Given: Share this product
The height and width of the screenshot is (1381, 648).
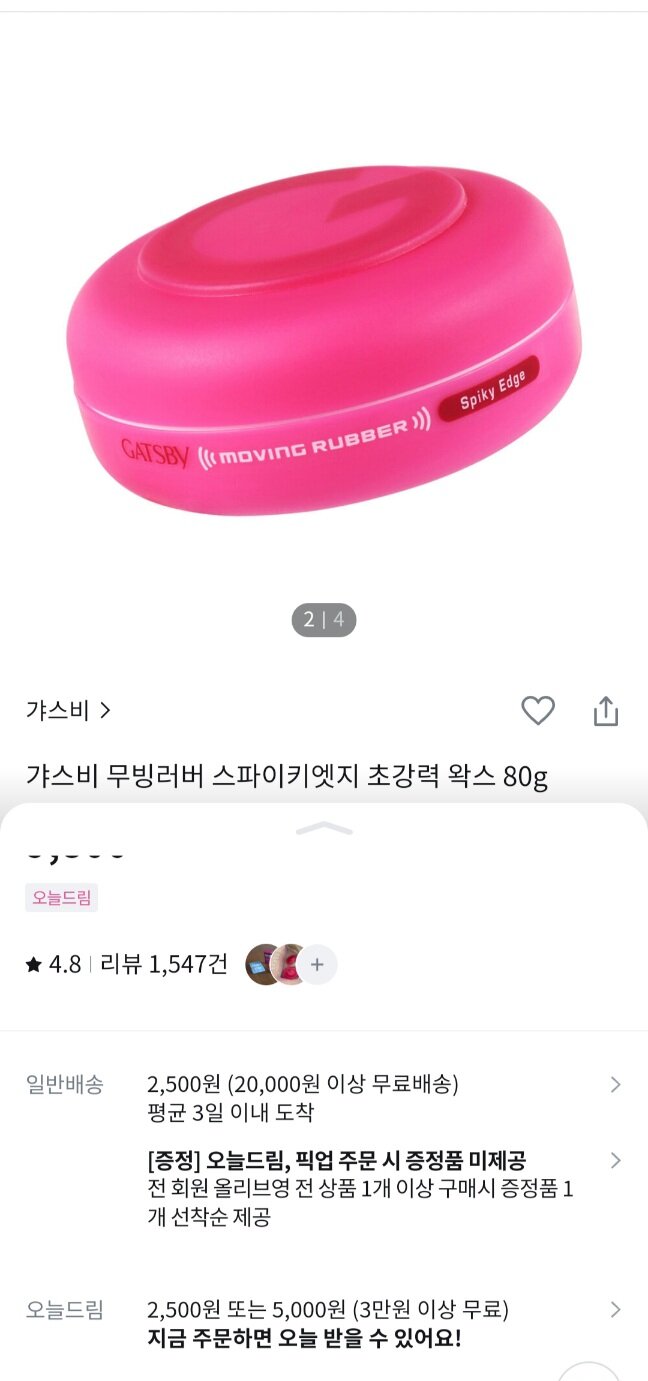Looking at the screenshot, I should [x=606, y=712].
